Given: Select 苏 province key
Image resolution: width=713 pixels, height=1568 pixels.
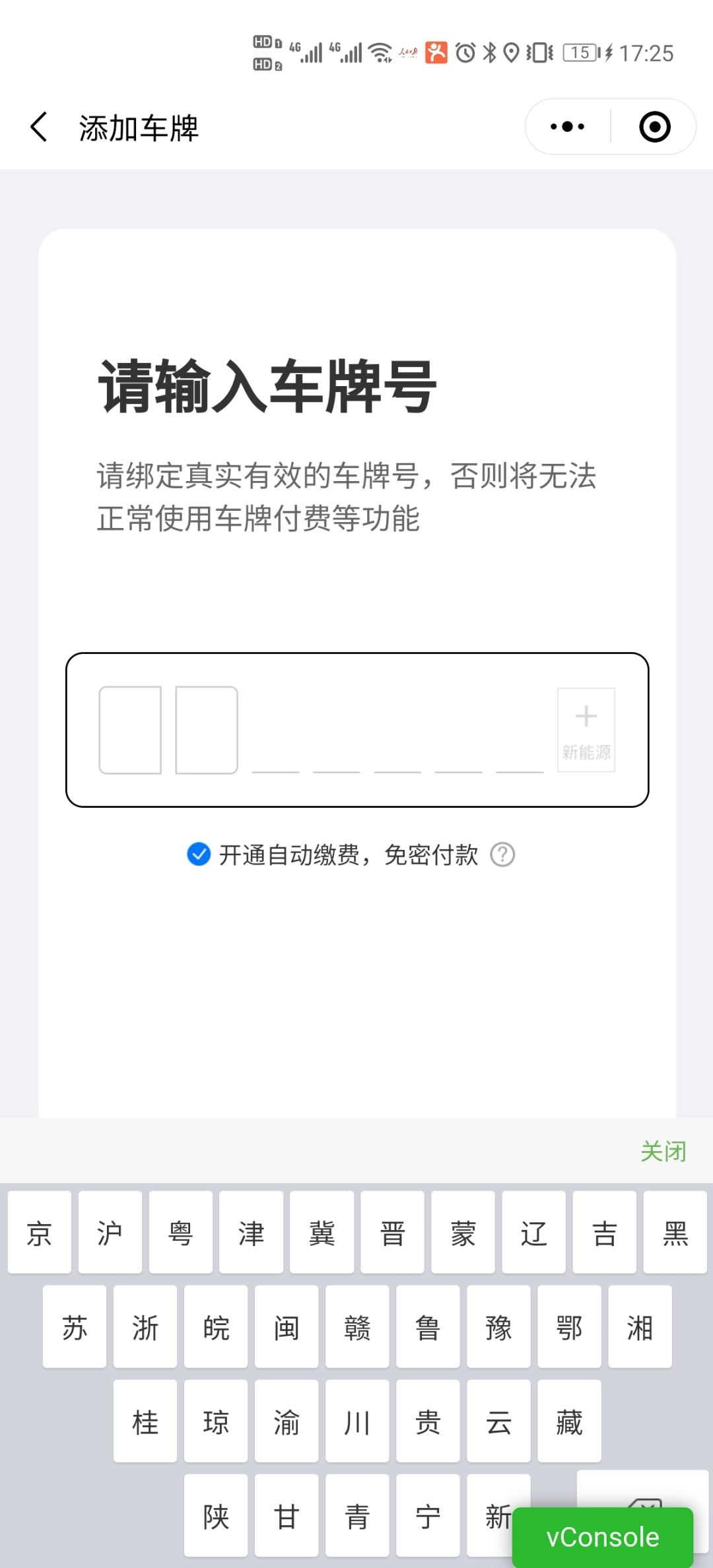Looking at the screenshot, I should click(75, 1326).
